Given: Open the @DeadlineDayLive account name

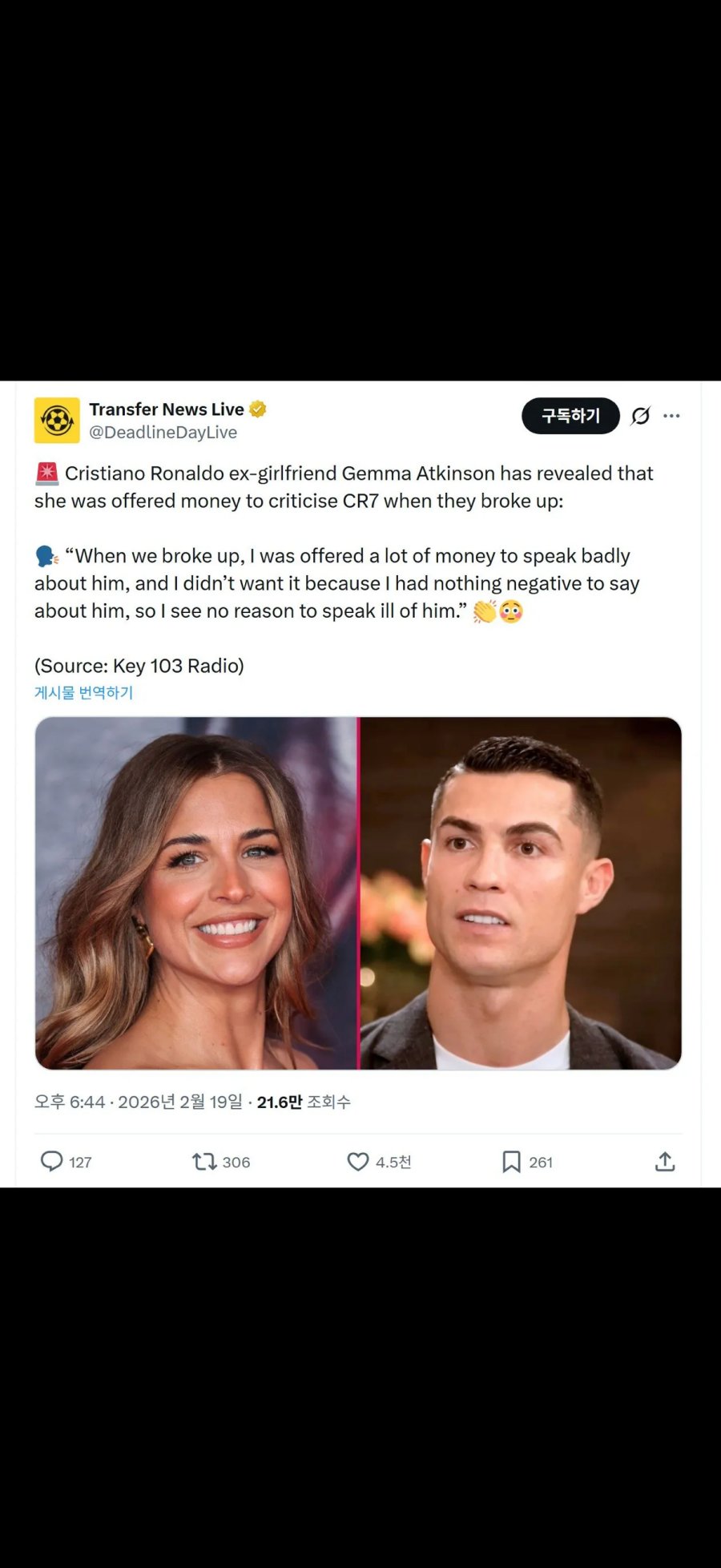Looking at the screenshot, I should coord(163,433).
